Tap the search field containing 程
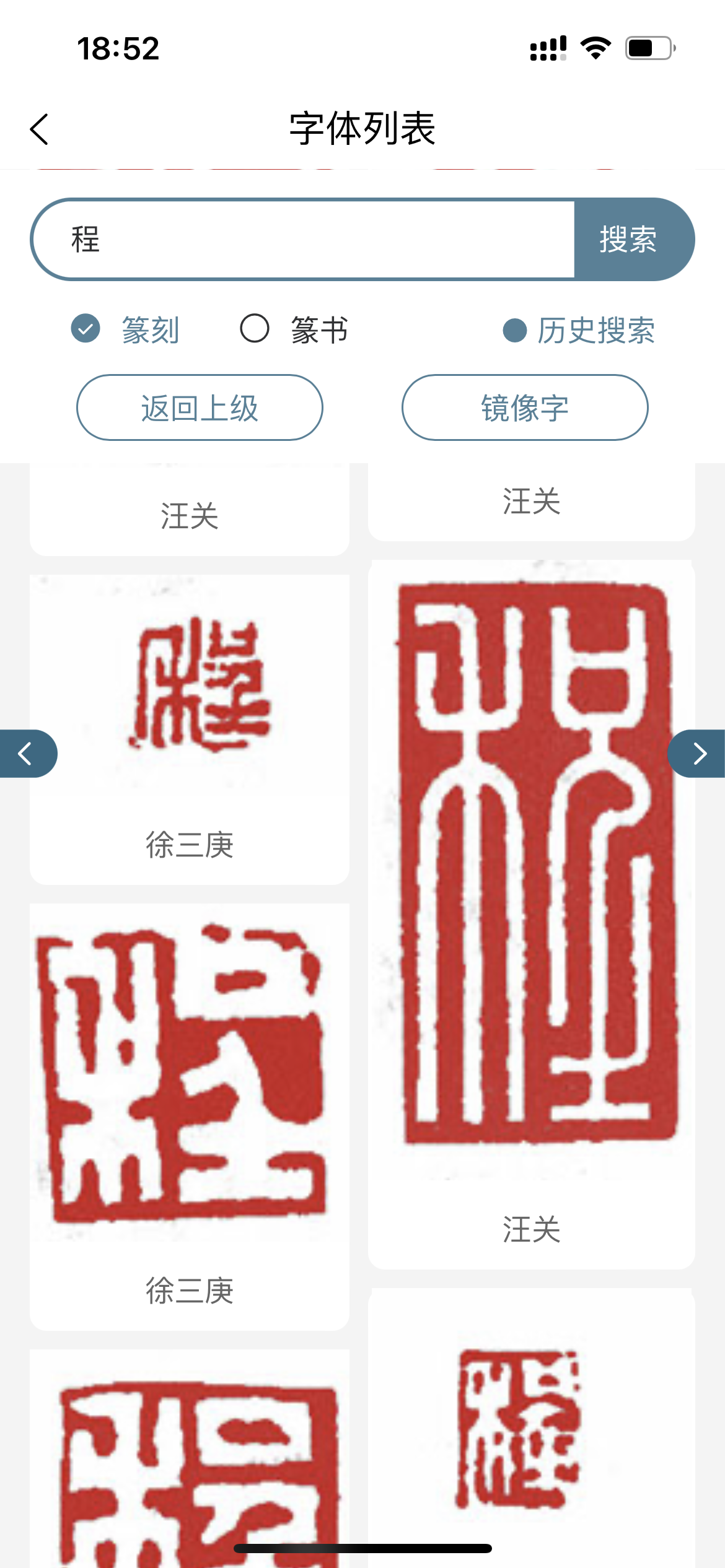725x1568 pixels. [x=304, y=240]
